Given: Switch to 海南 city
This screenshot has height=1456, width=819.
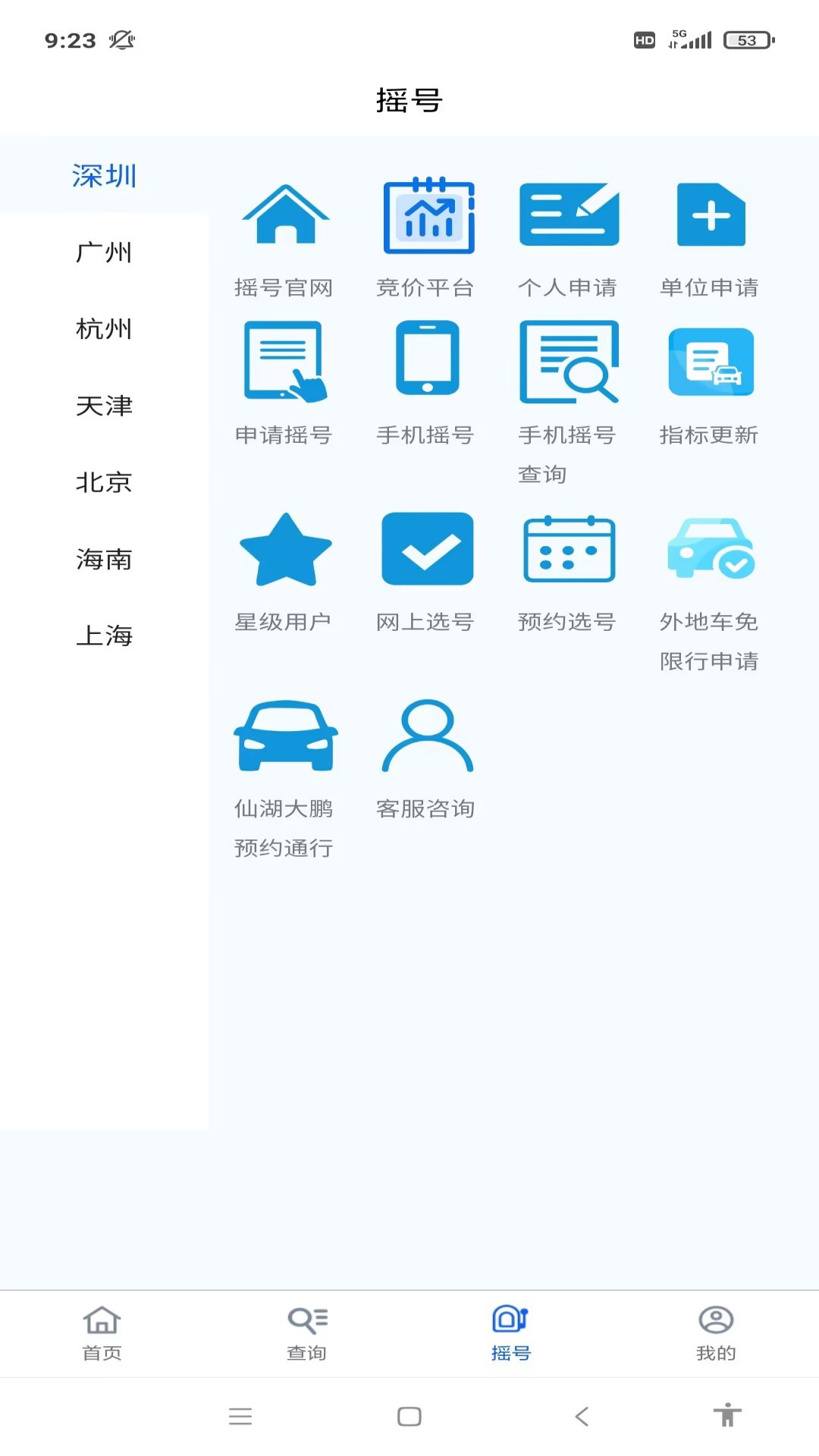Looking at the screenshot, I should coord(104,560).
